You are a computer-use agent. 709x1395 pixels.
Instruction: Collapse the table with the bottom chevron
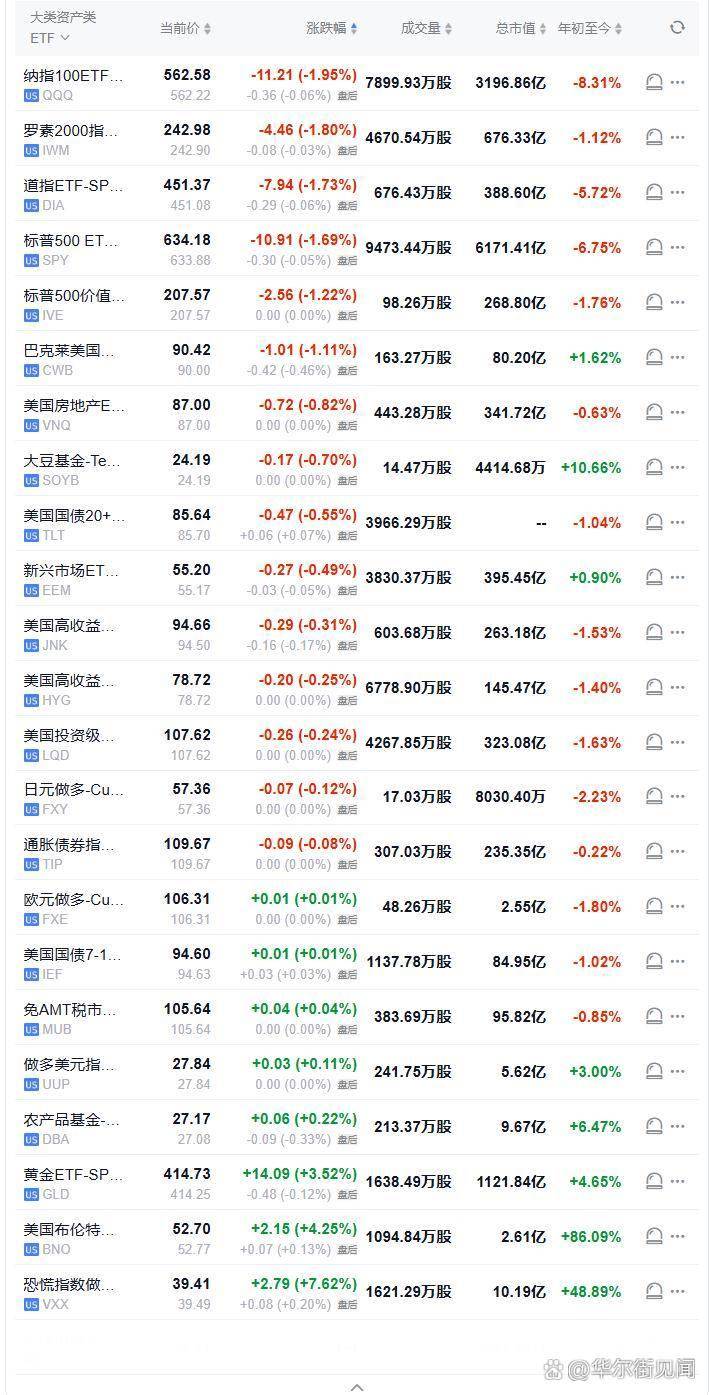click(357, 1387)
